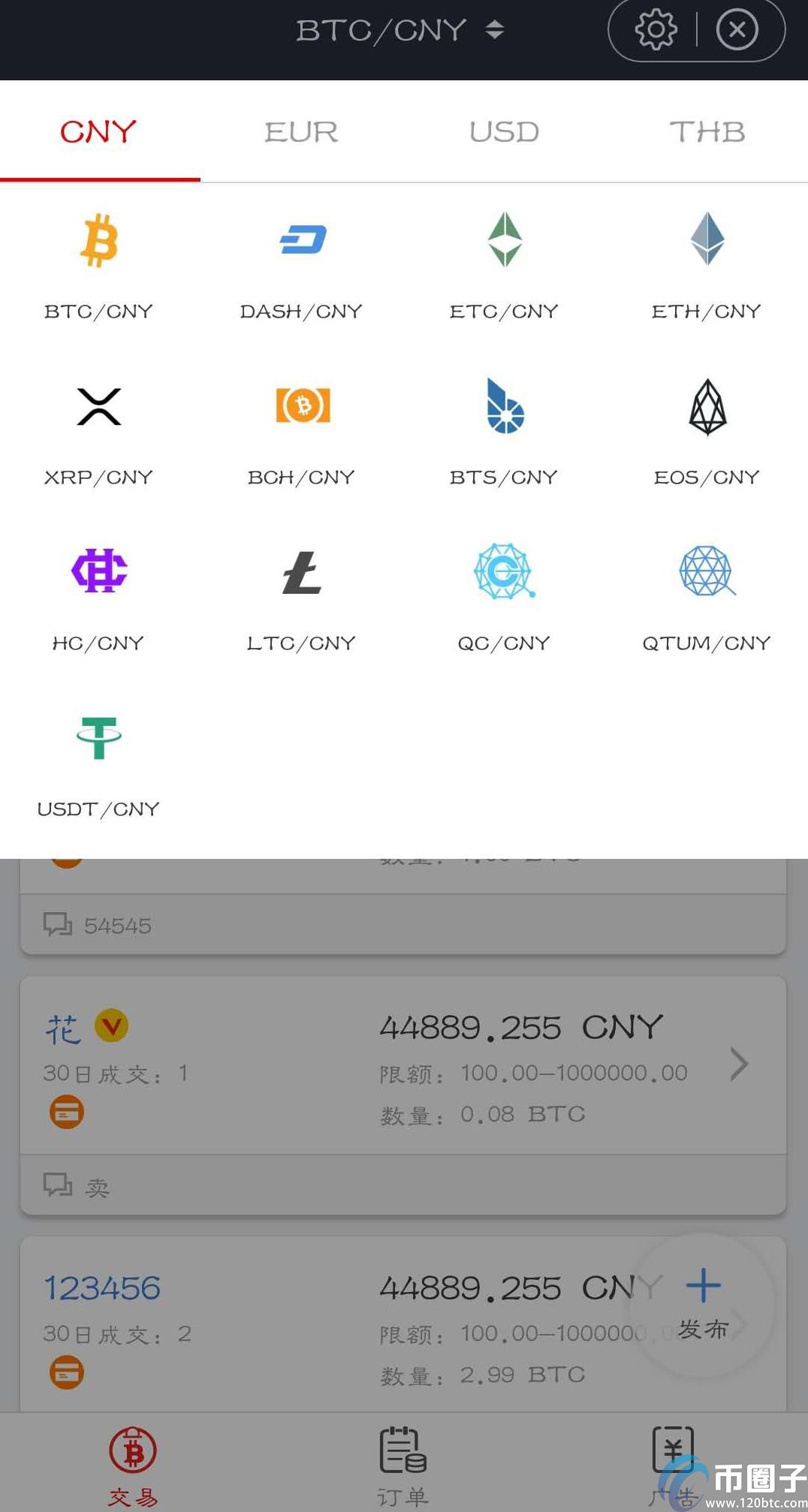Choose the EOS/CNY pair
The height and width of the screenshot is (1512, 808).
point(707,430)
